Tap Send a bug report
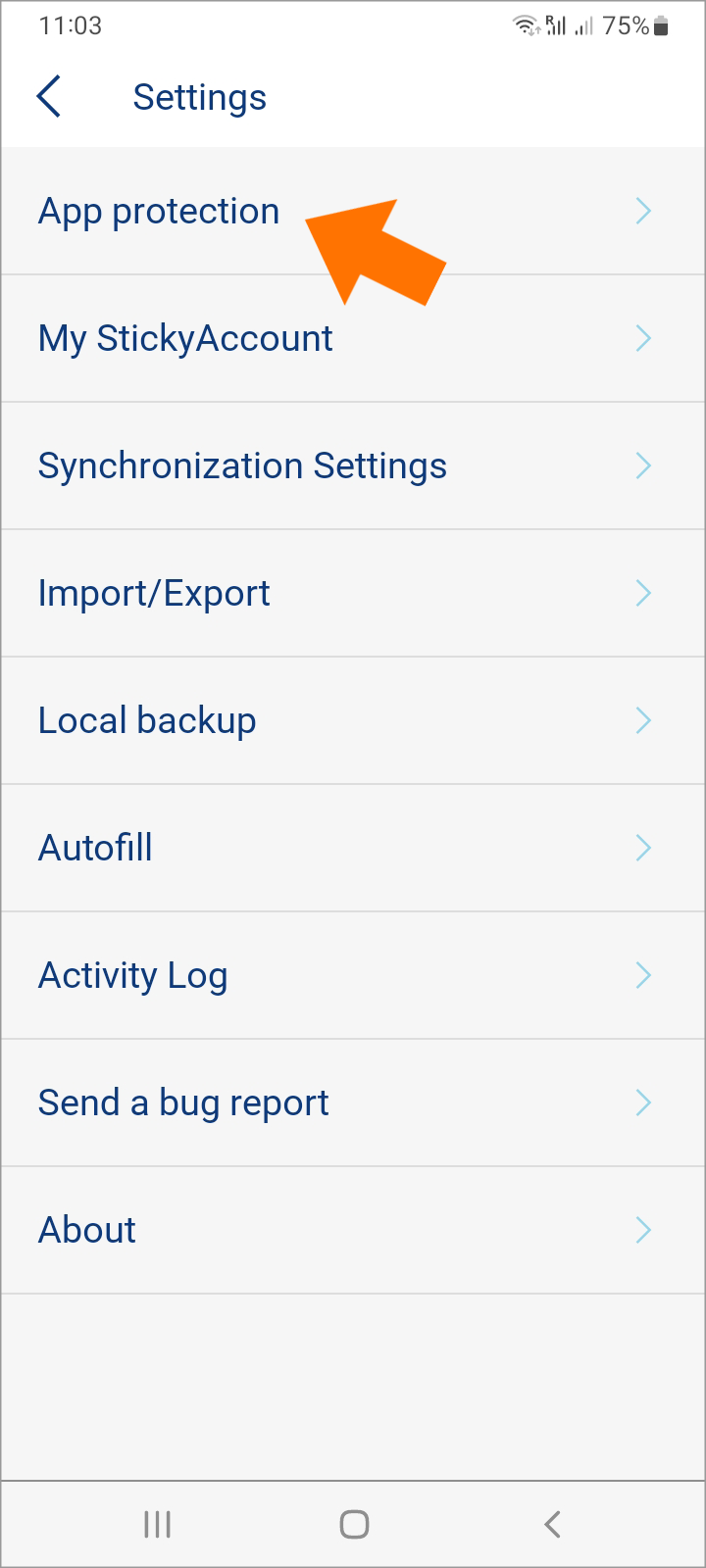706x1568 pixels. coord(353,1102)
